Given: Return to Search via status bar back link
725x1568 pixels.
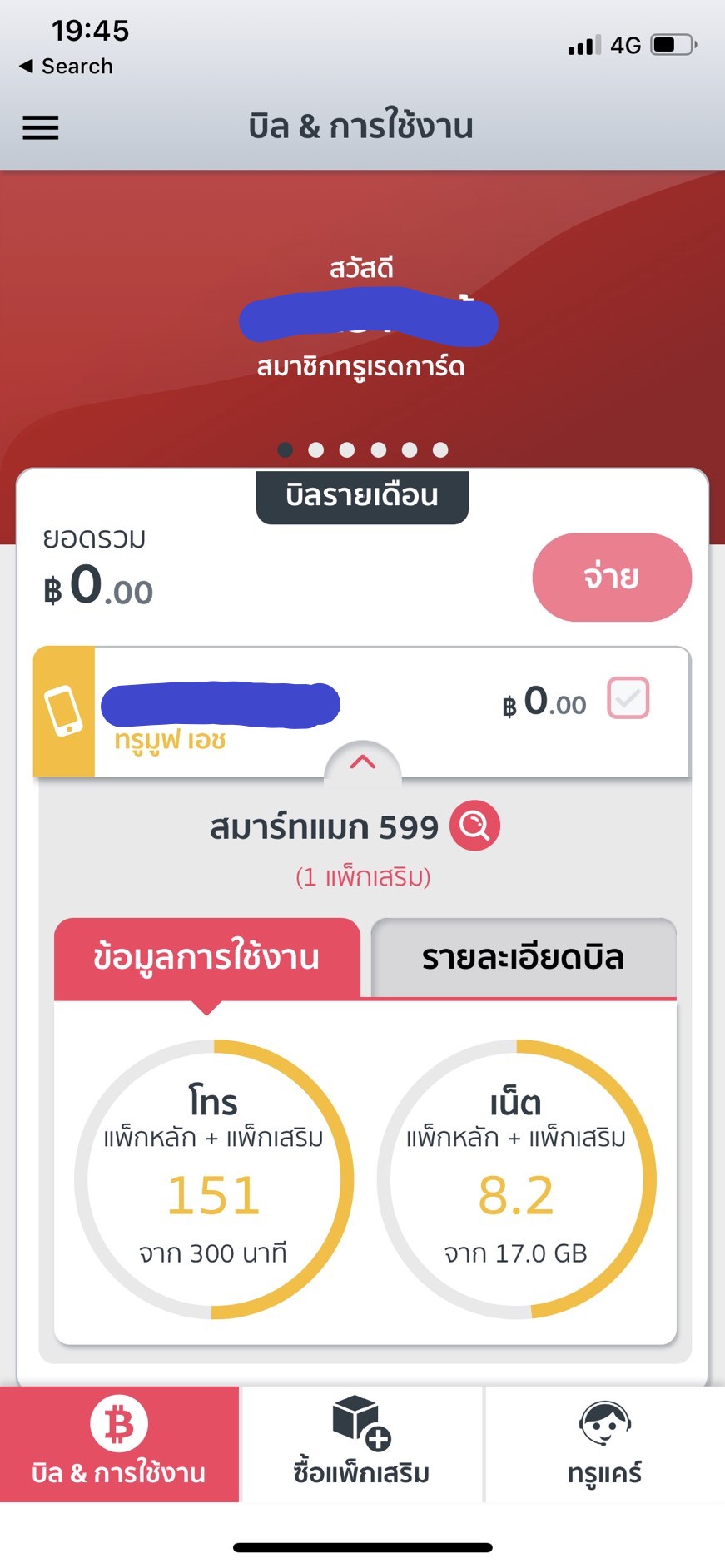Looking at the screenshot, I should (66, 66).
